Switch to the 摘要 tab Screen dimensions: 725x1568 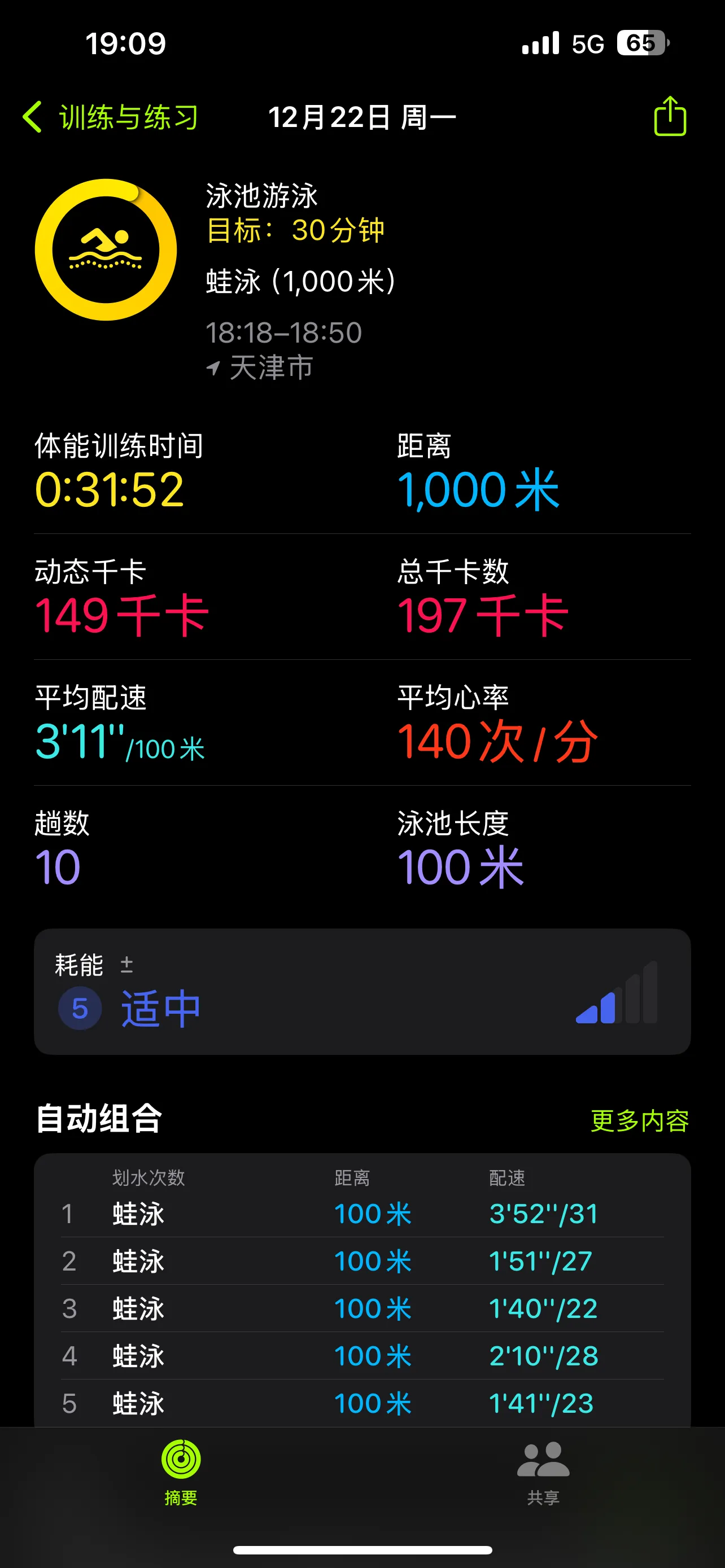coord(181,1472)
